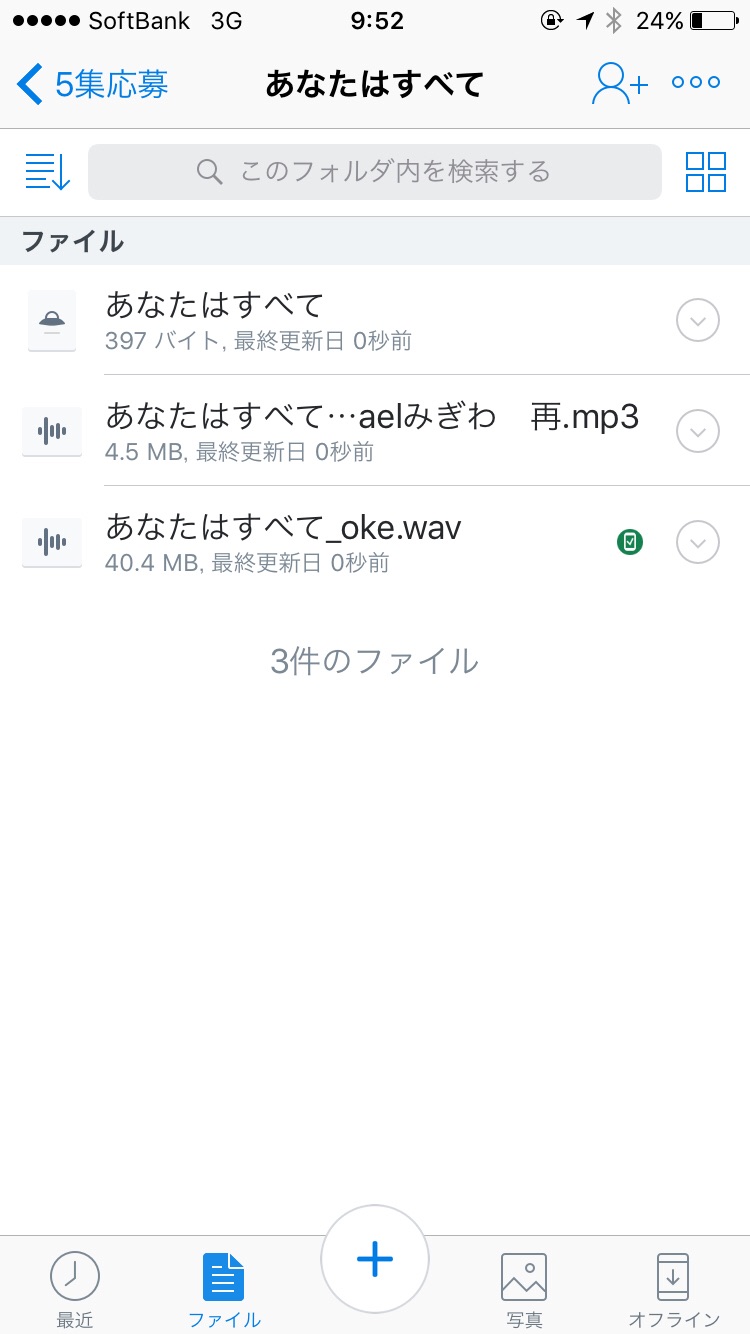Select the ファイル tab
This screenshot has width=750, height=1334.
224,1289
